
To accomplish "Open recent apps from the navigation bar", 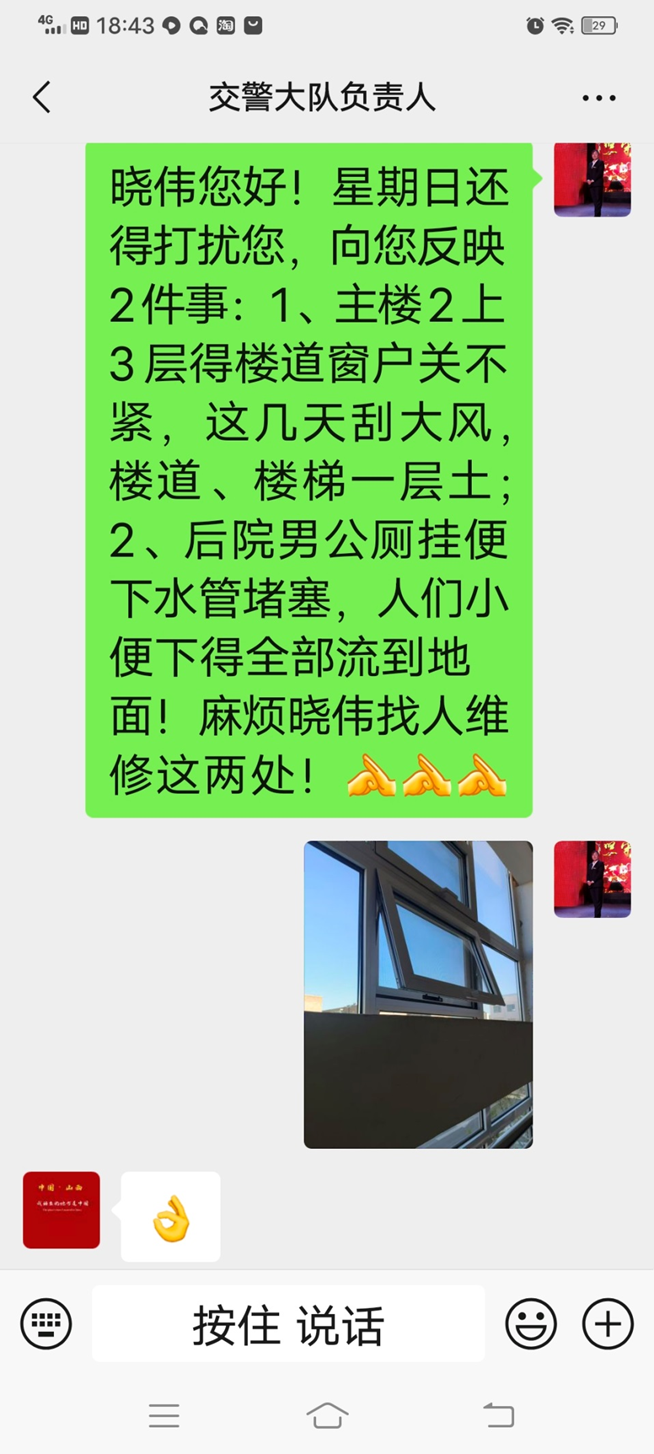I will pyautogui.click(x=164, y=1414).
